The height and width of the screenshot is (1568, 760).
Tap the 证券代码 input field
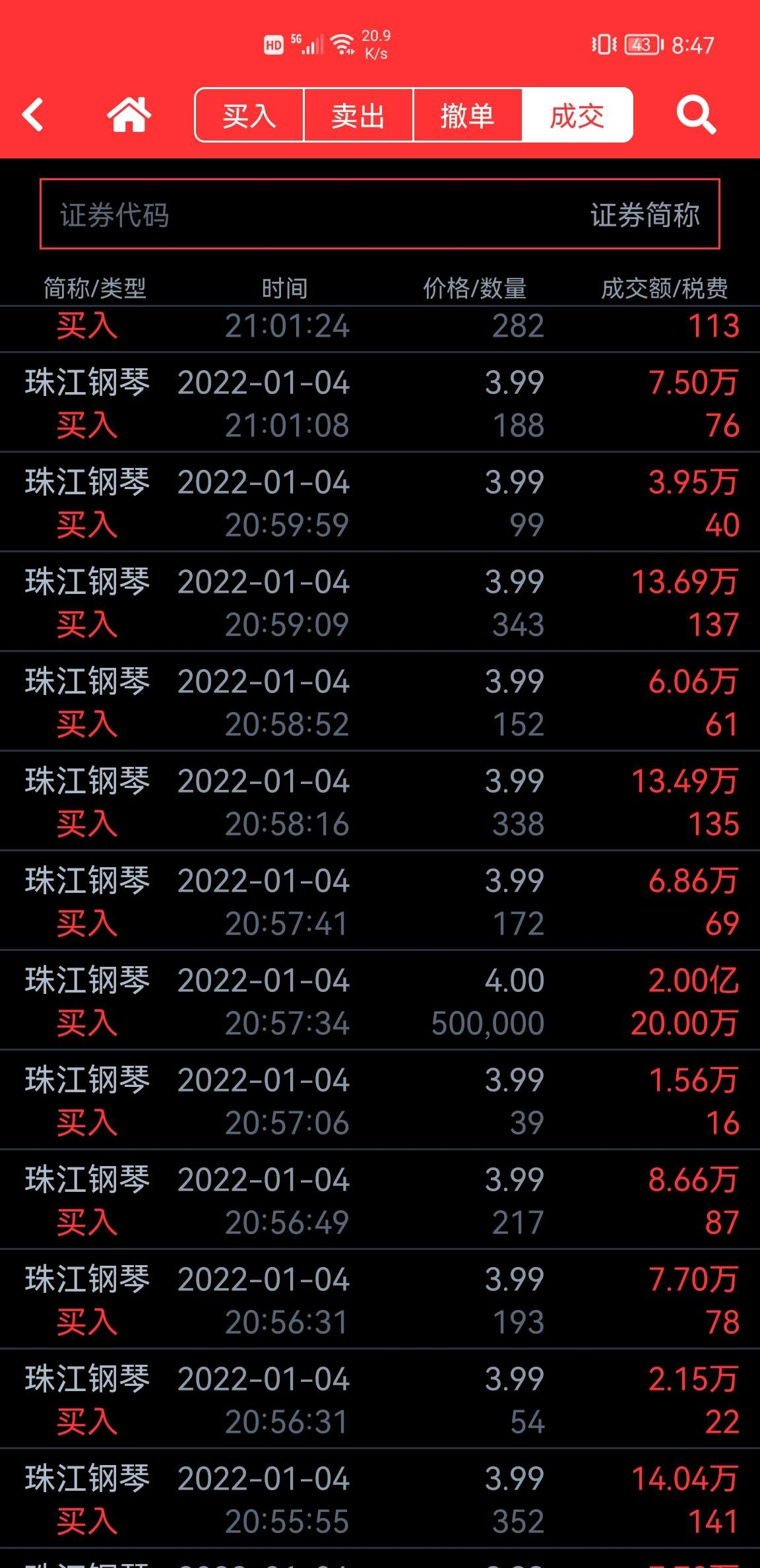(x=380, y=214)
